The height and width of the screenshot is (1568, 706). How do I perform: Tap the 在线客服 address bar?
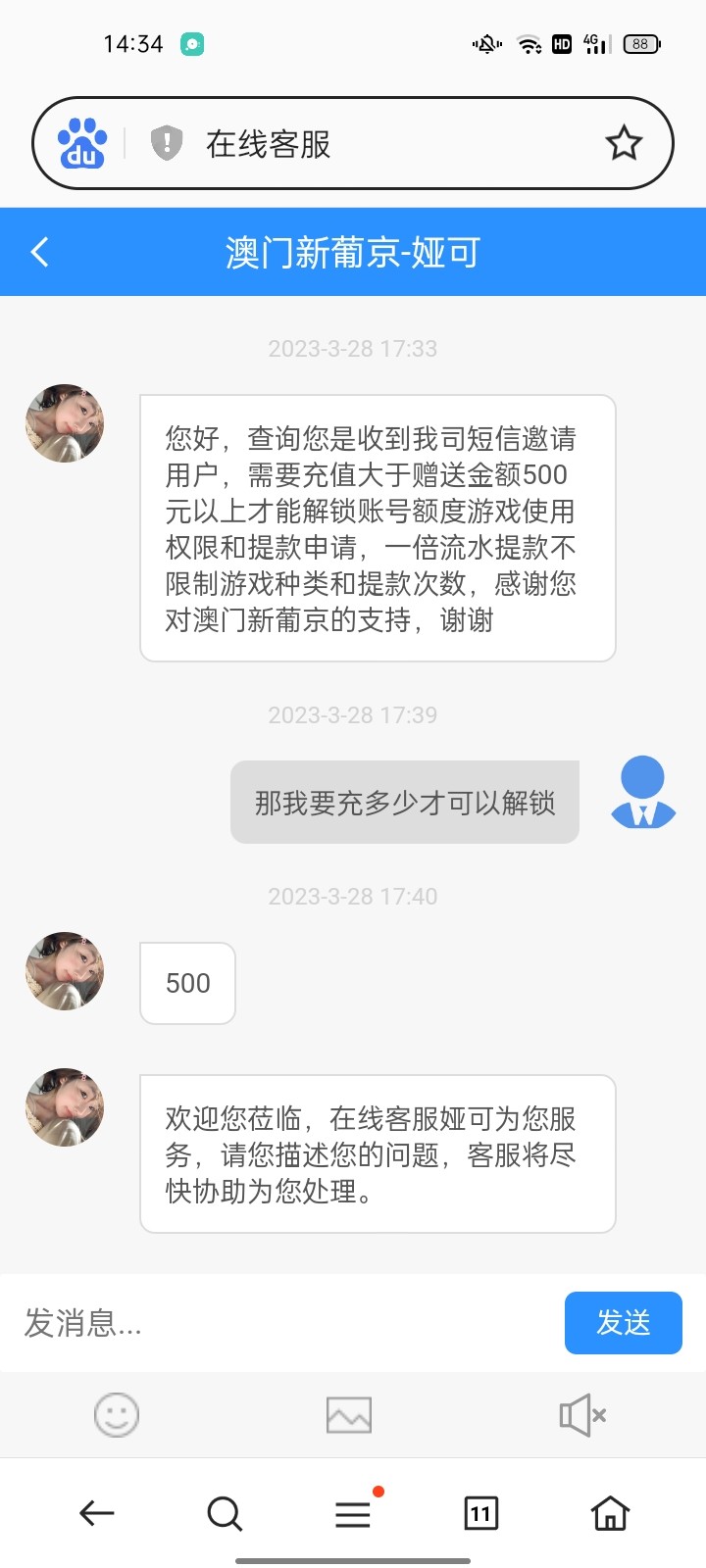(x=373, y=143)
